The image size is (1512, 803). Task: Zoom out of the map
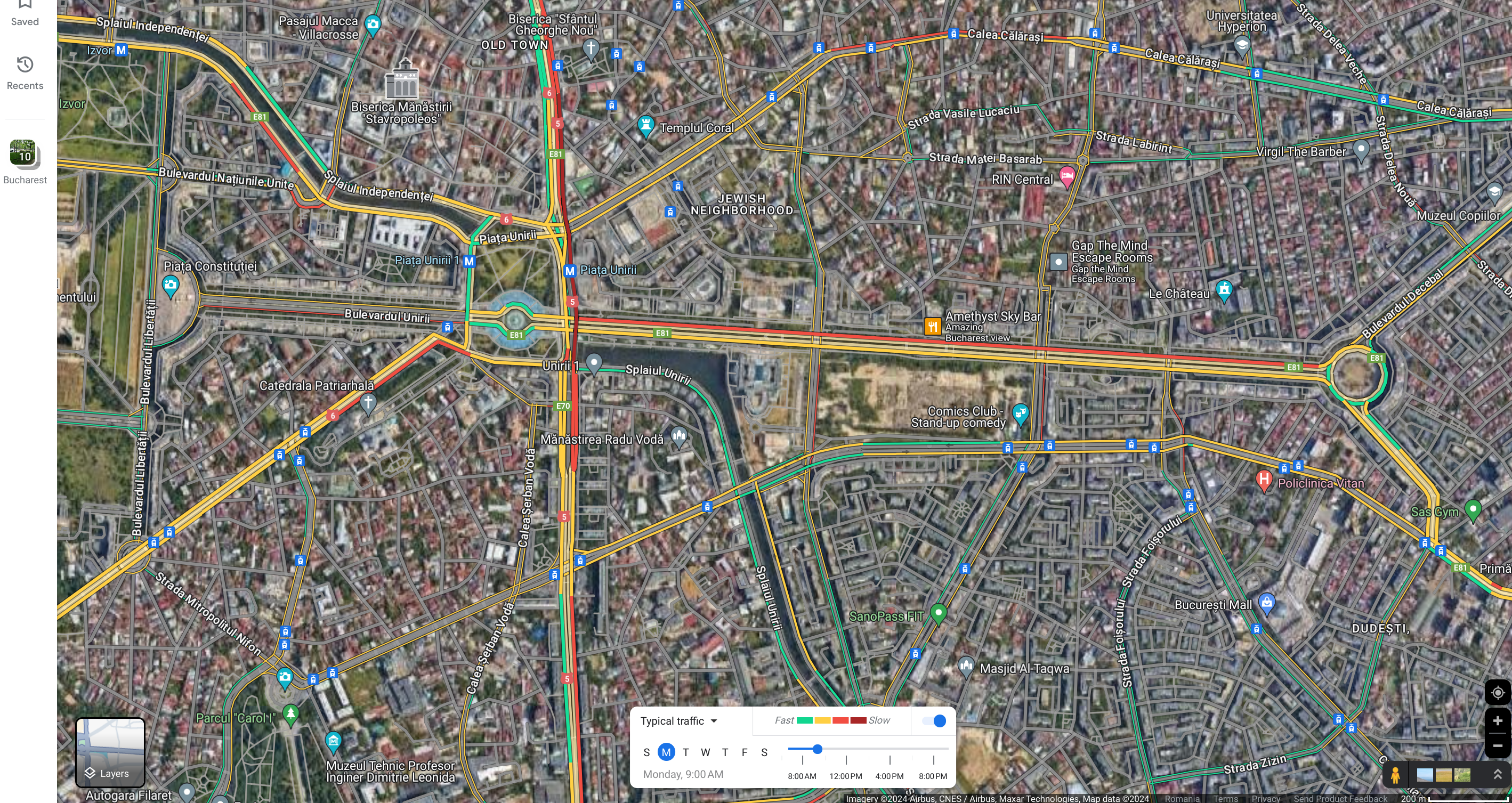coord(1497,745)
